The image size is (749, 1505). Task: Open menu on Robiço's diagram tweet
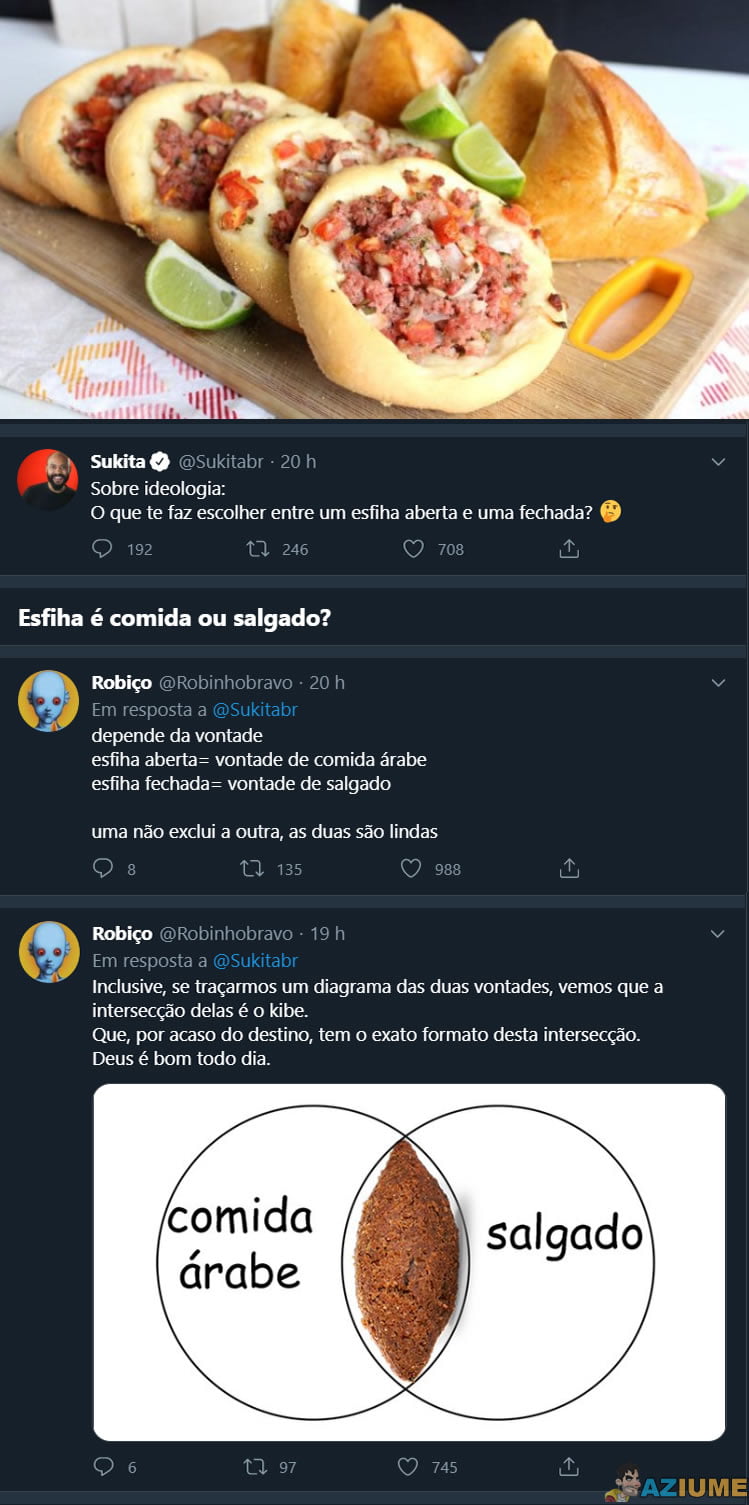tap(718, 933)
